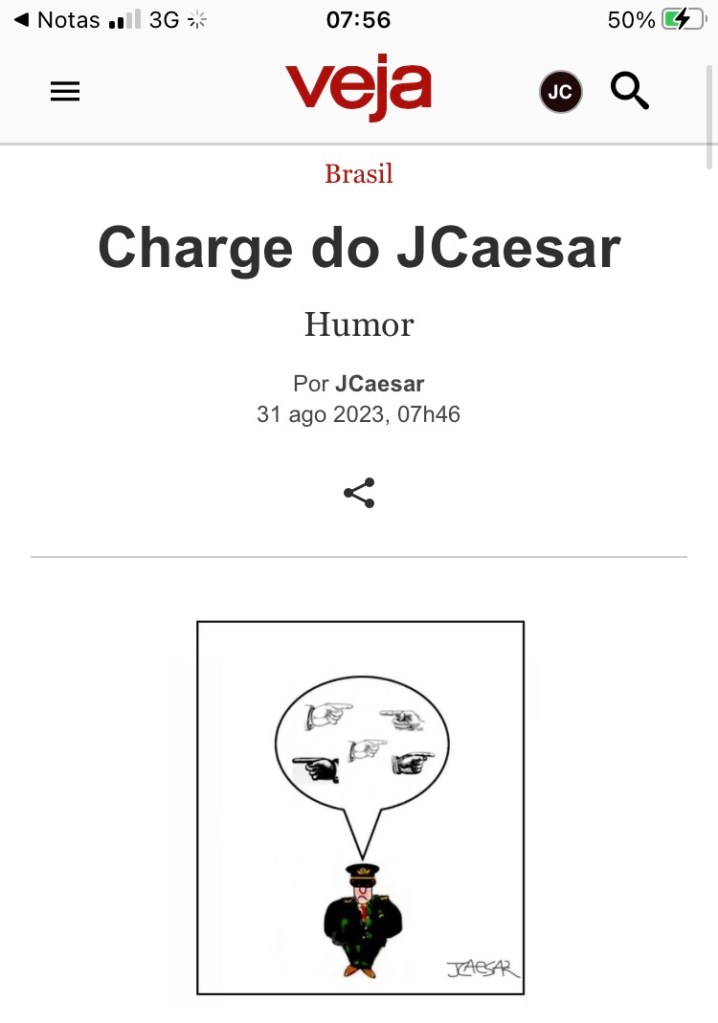Screen dimensions: 718x1023
Task: Open the JC account profile
Action: 560,93
